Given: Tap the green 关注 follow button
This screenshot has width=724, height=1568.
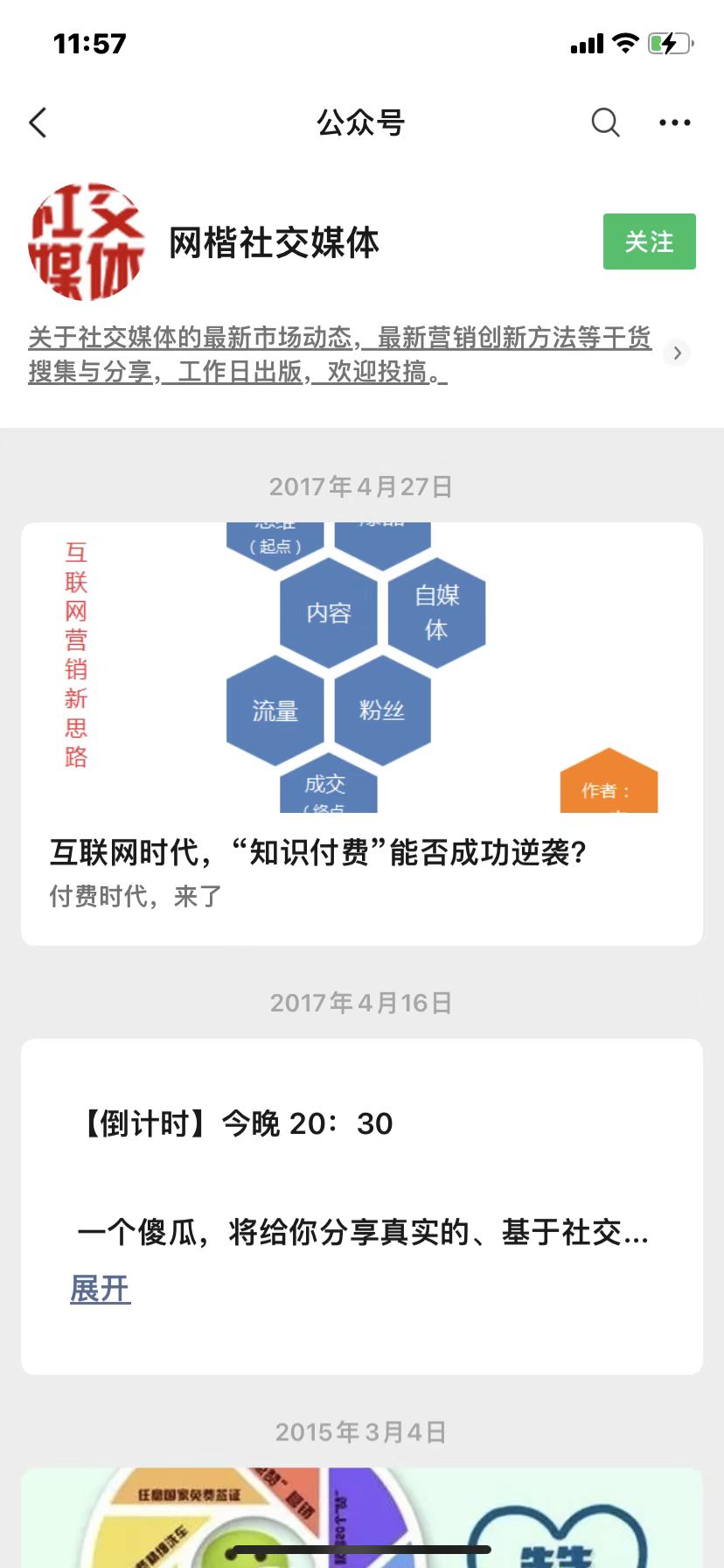Looking at the screenshot, I should point(650,241).
